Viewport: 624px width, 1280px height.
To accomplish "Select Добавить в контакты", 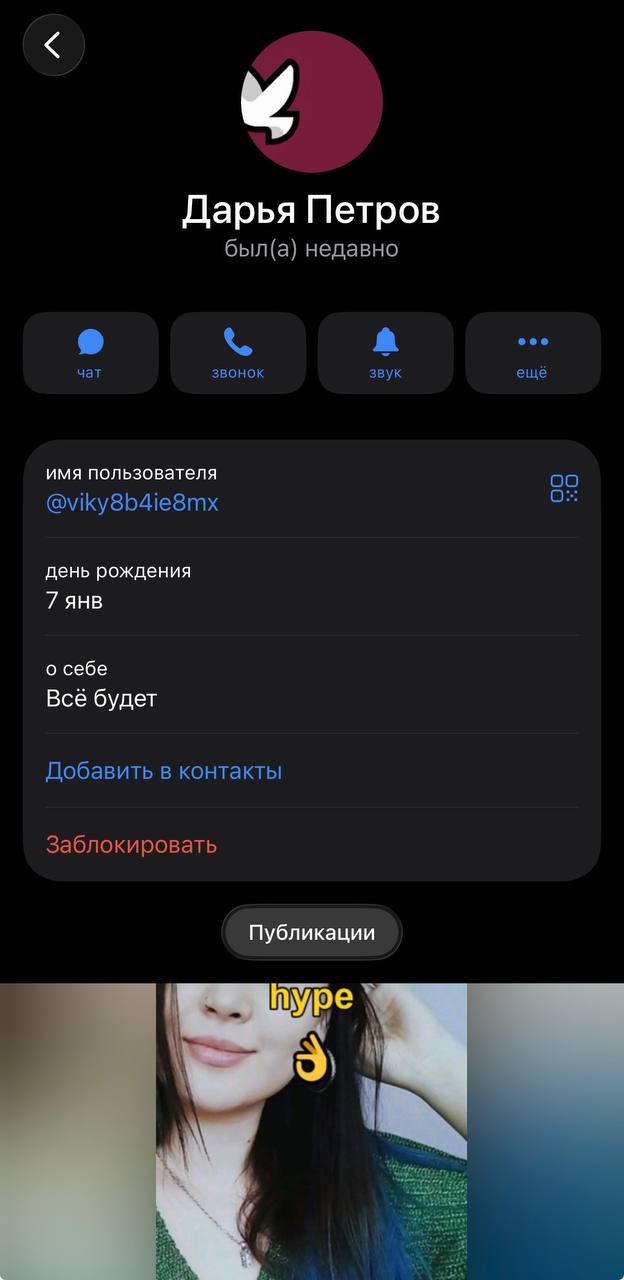I will click(164, 771).
